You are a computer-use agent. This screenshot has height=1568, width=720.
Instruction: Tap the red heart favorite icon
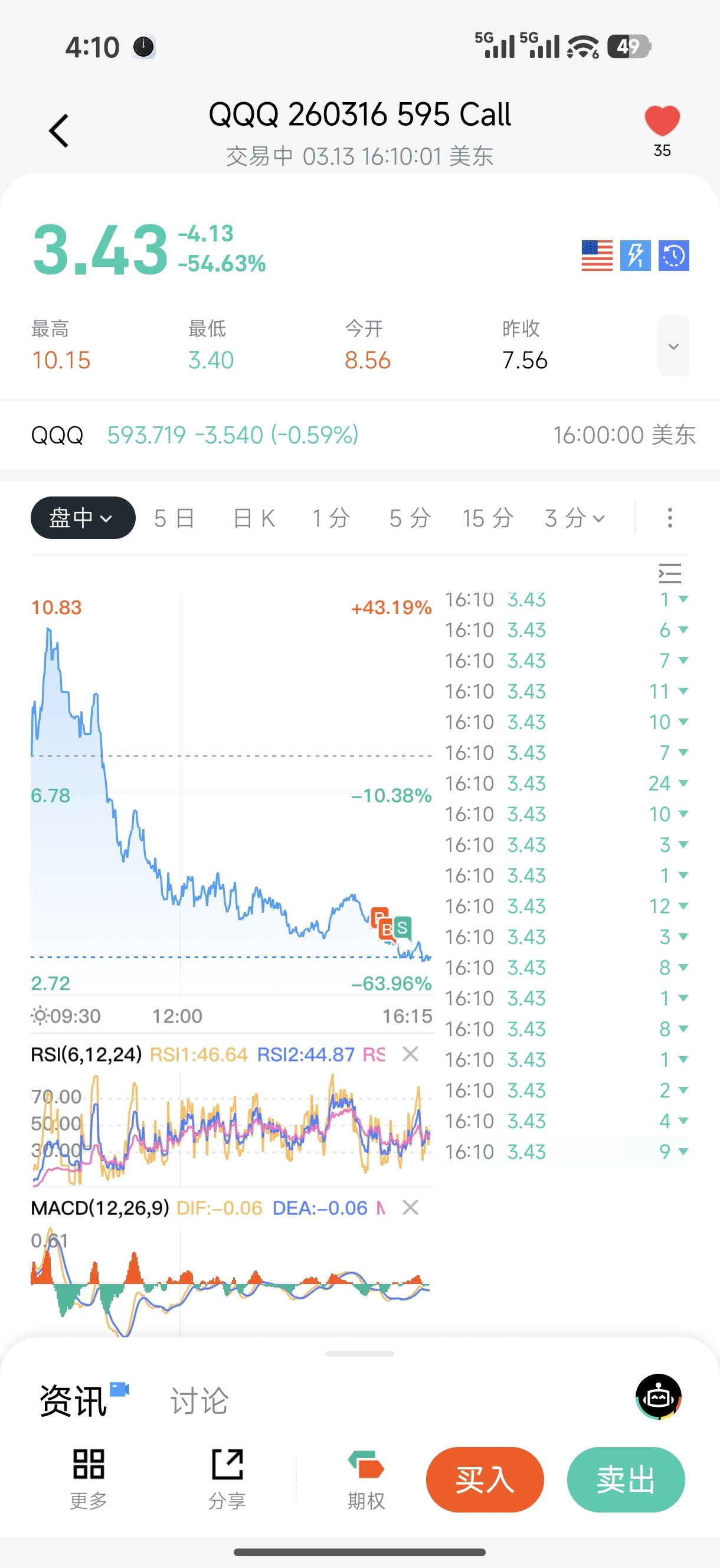(x=662, y=120)
